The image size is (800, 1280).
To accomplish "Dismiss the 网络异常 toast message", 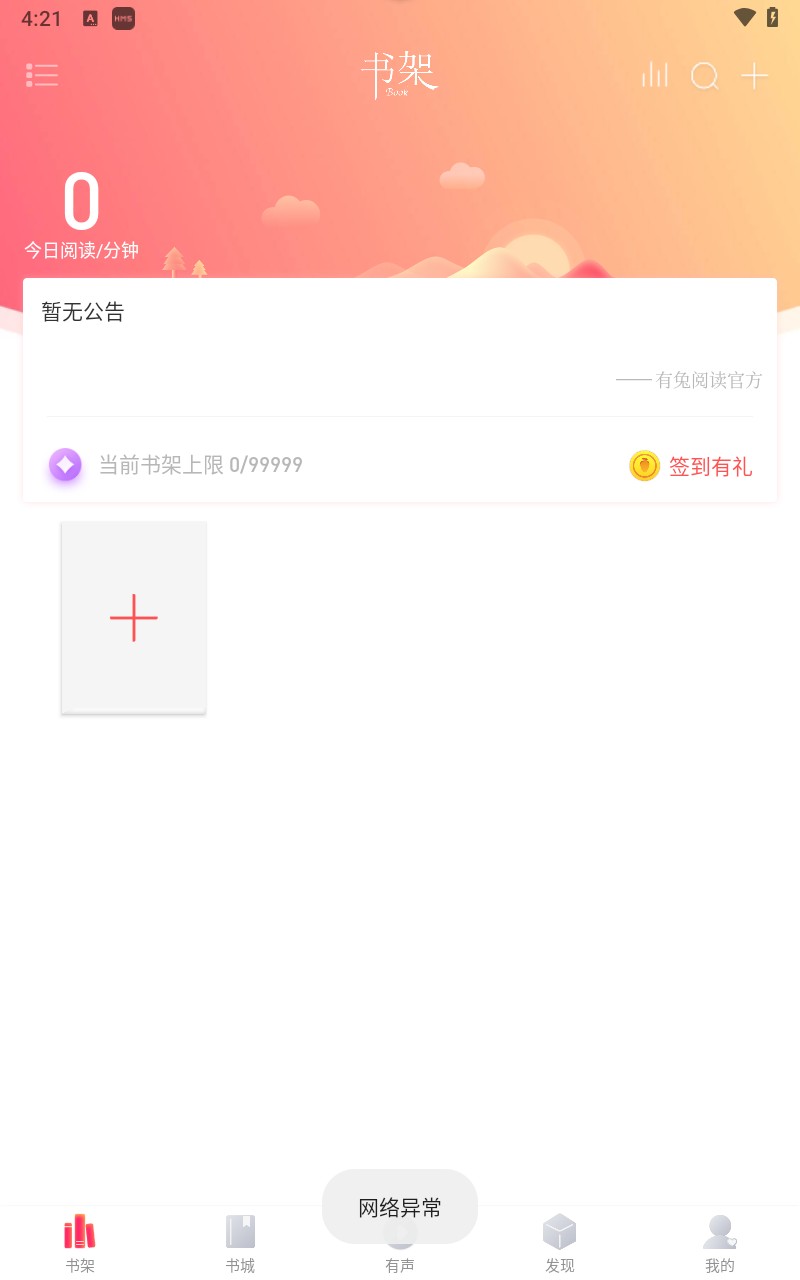I will click(400, 1206).
